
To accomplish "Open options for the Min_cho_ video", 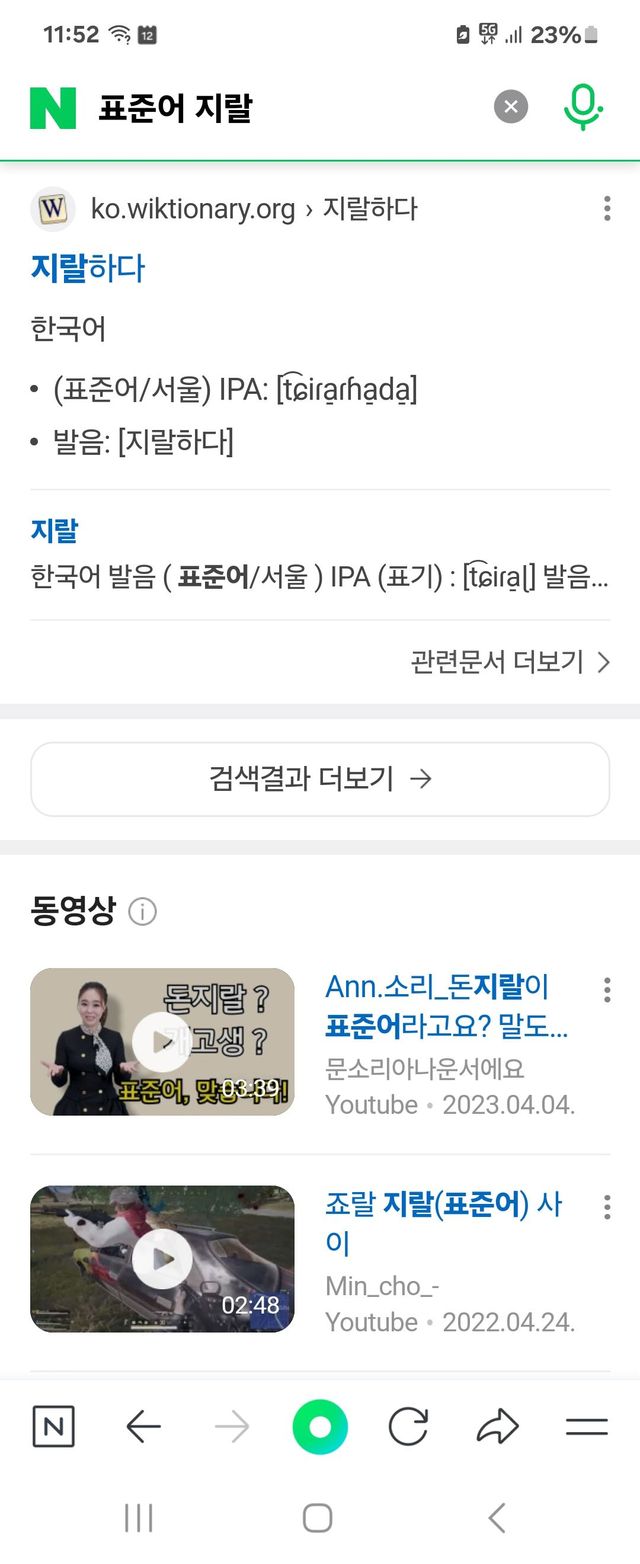I will (x=606, y=1206).
